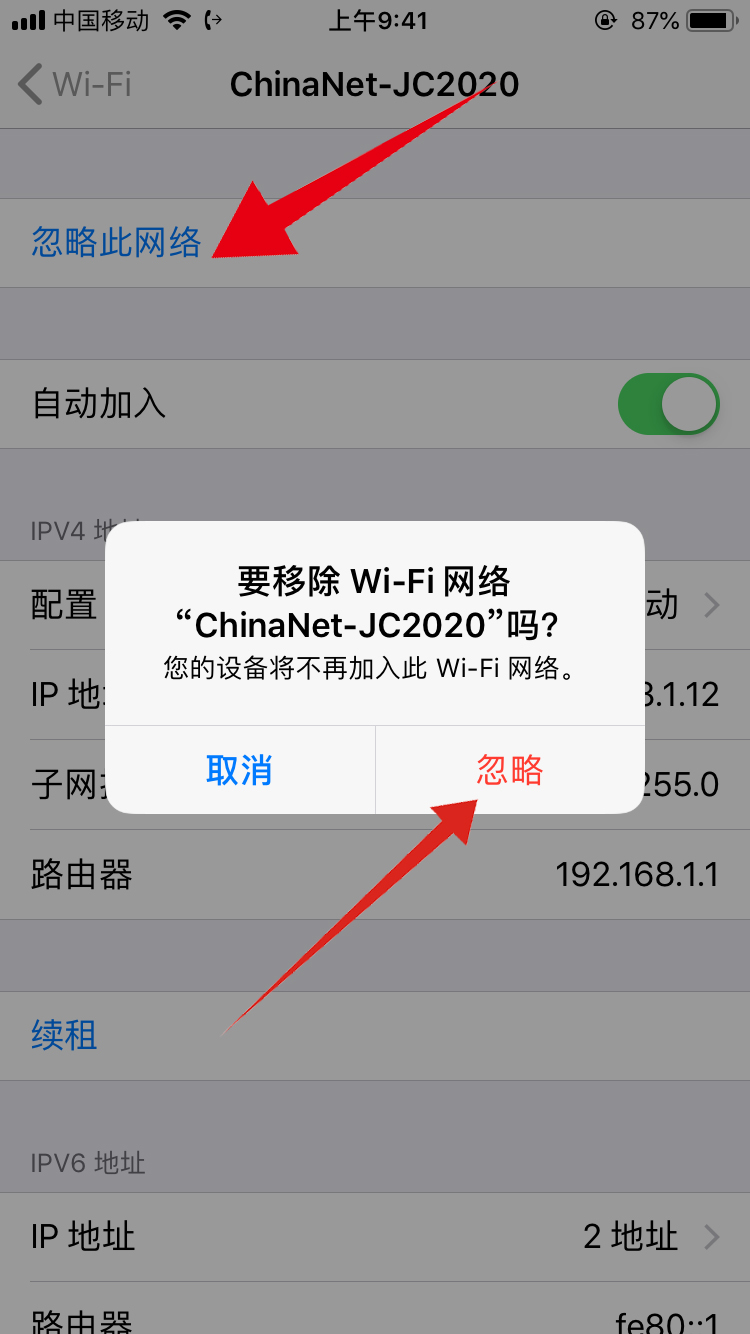Viewport: 750px width, 1334px height.
Task: Open the IPV6 IP 地址 row
Action: (x=375, y=1237)
